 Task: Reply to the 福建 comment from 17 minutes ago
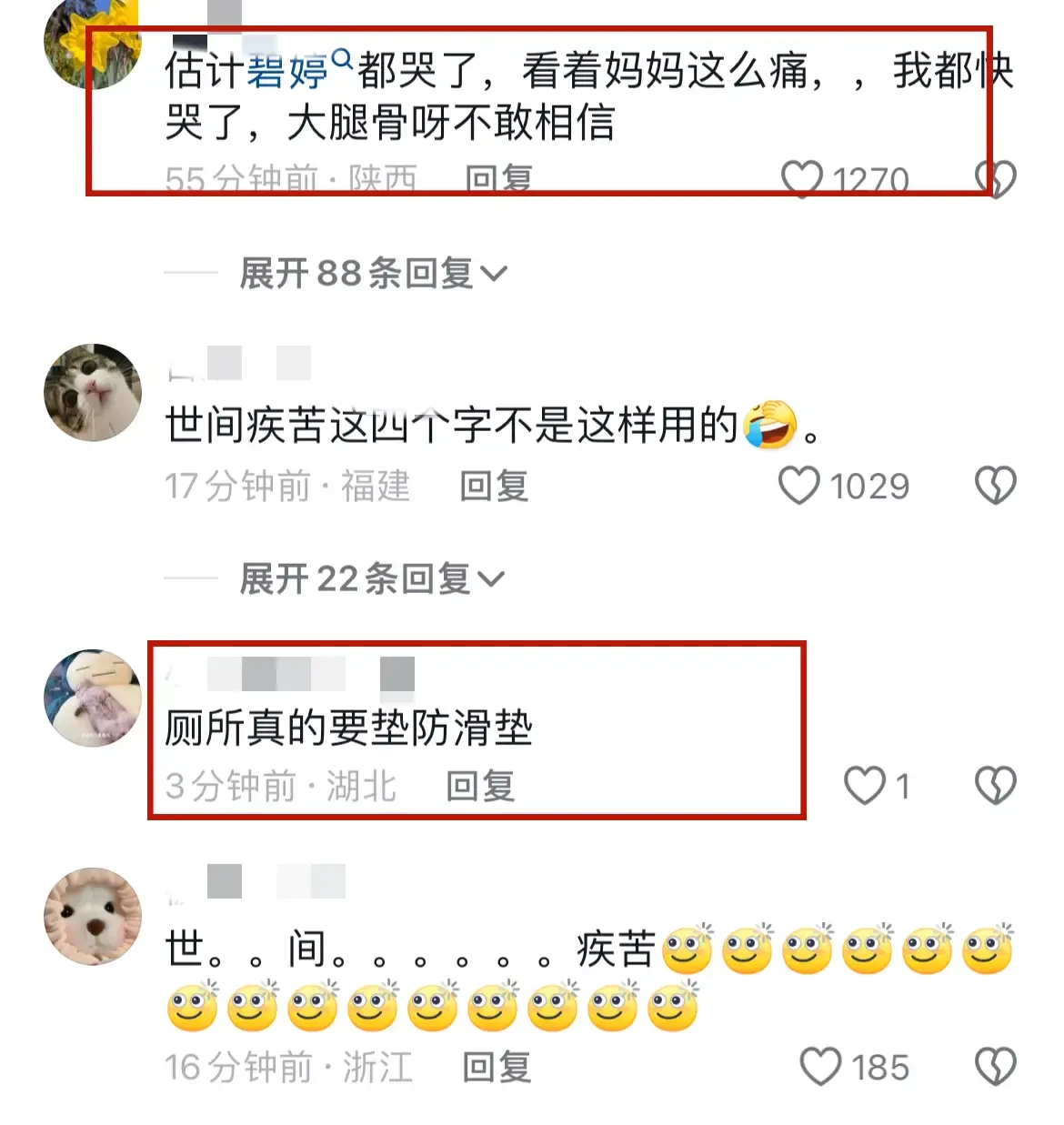[x=494, y=486]
